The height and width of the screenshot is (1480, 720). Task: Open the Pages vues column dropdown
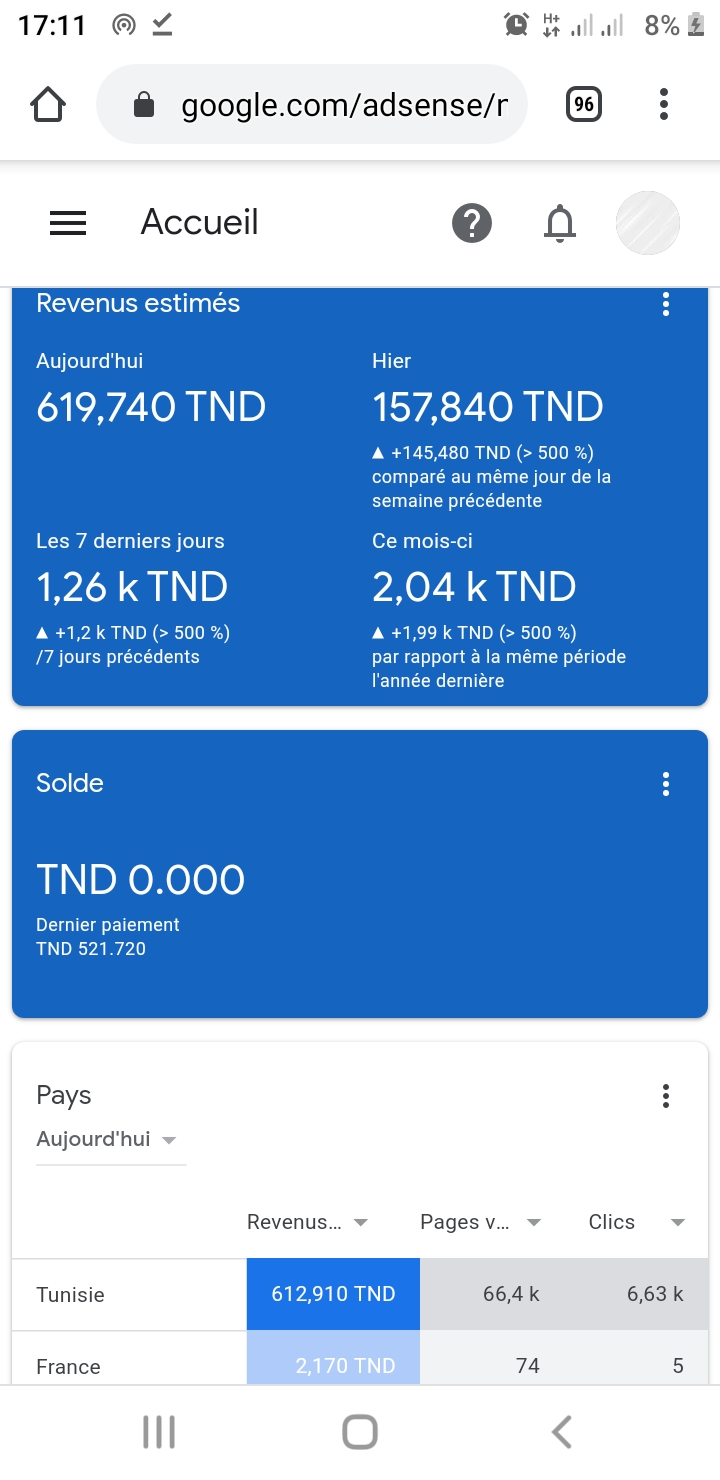[481, 1222]
